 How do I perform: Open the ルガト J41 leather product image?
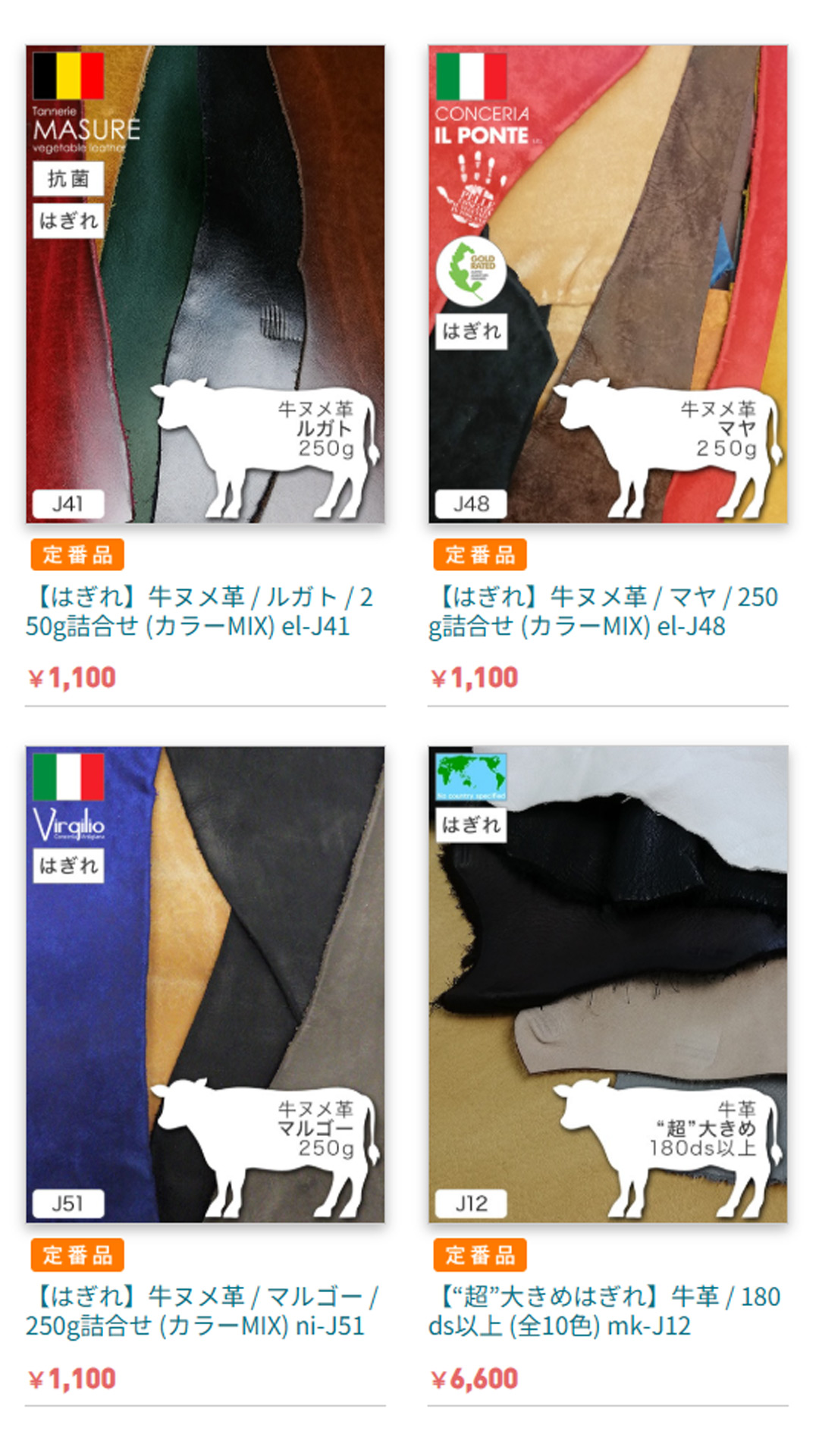(205, 284)
